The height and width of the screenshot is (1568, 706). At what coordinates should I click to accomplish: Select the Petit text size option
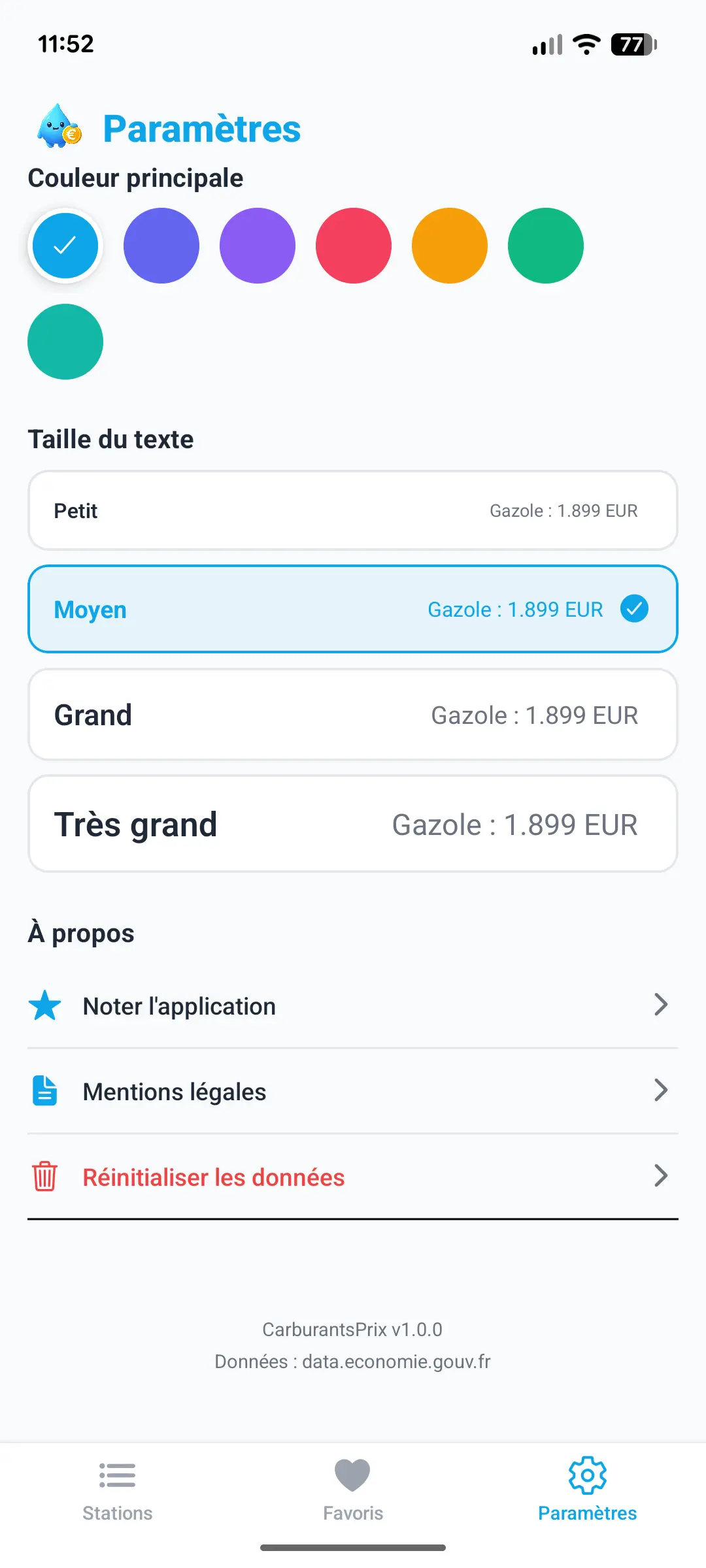(x=353, y=510)
